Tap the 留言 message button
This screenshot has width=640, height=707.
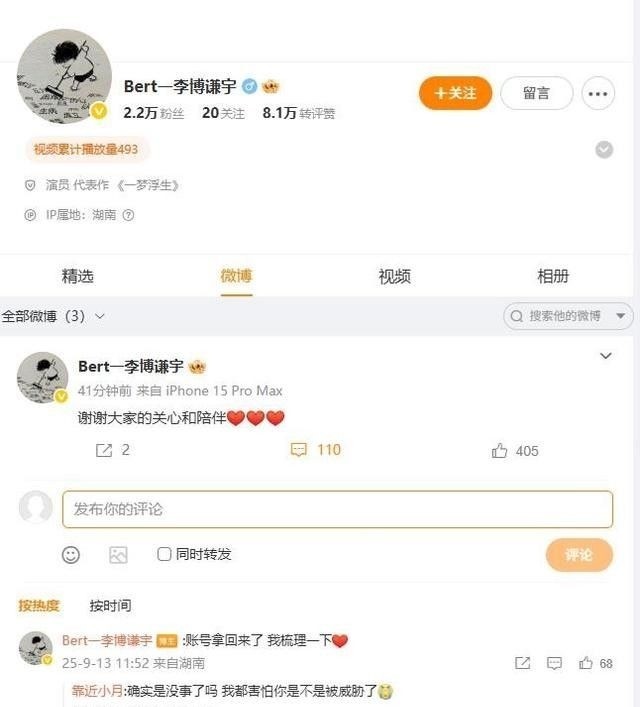tap(536, 93)
